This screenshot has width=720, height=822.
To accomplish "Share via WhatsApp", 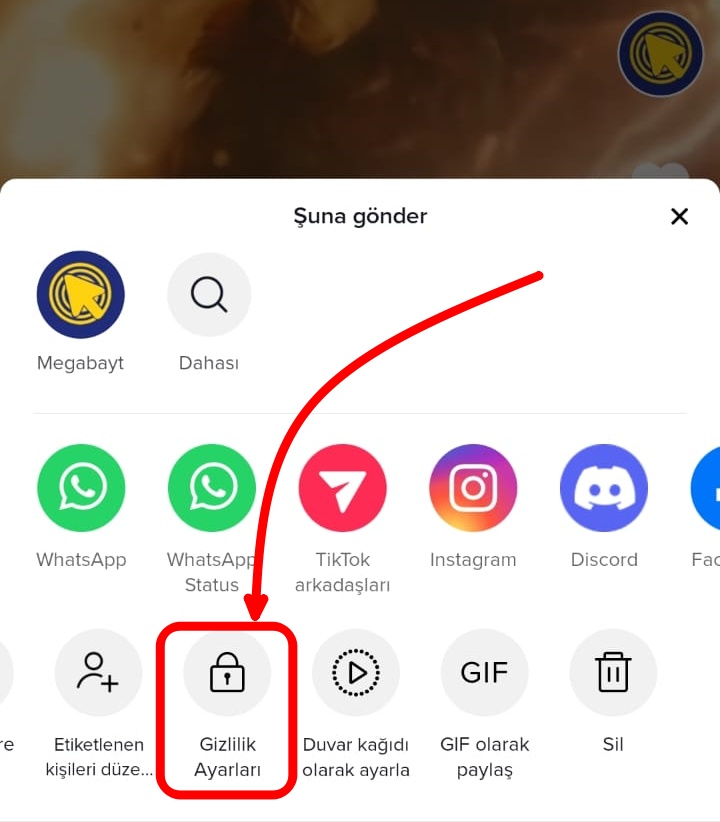I will (x=81, y=488).
